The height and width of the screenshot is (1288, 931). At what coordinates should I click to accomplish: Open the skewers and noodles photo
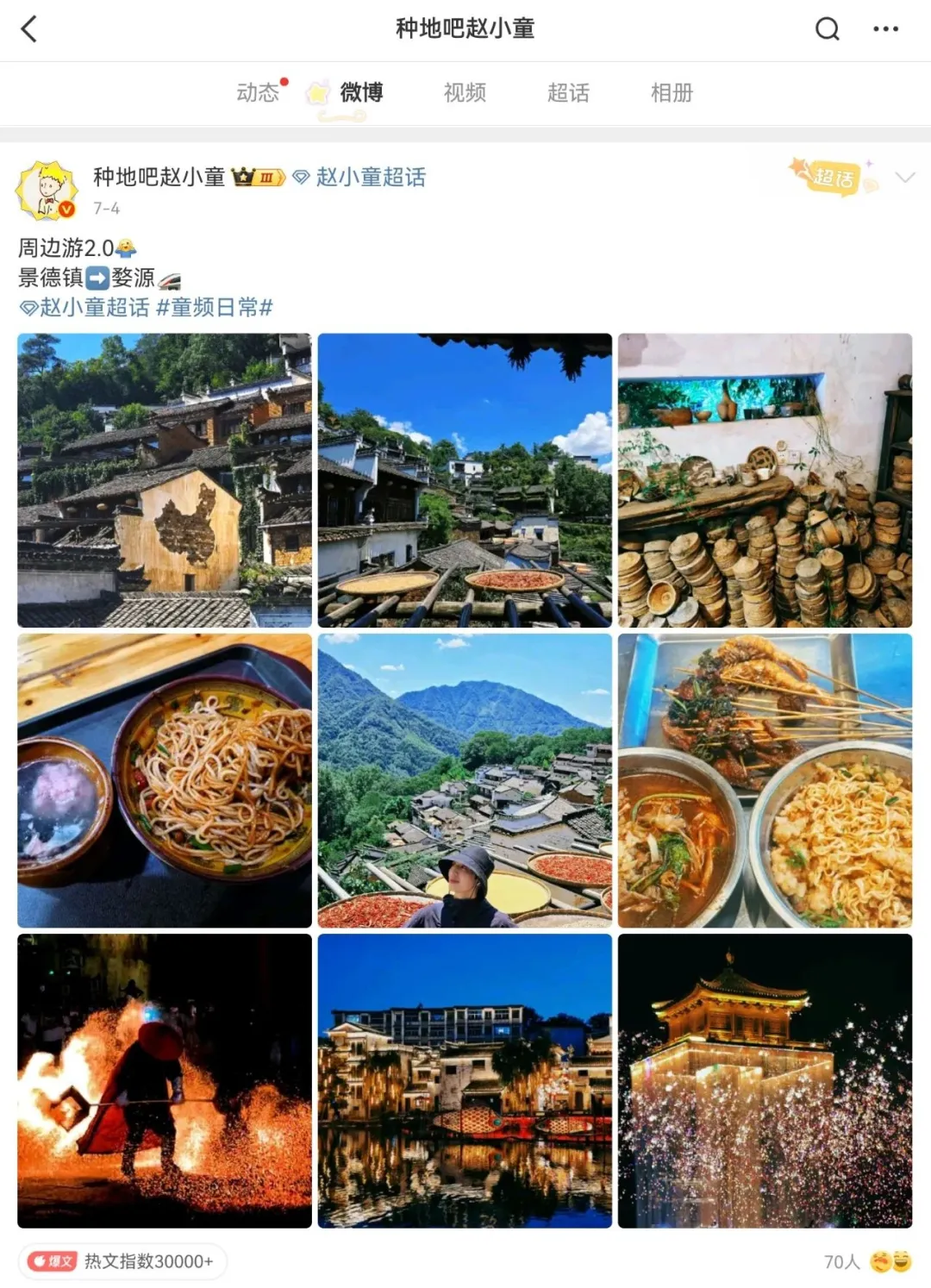click(765, 780)
